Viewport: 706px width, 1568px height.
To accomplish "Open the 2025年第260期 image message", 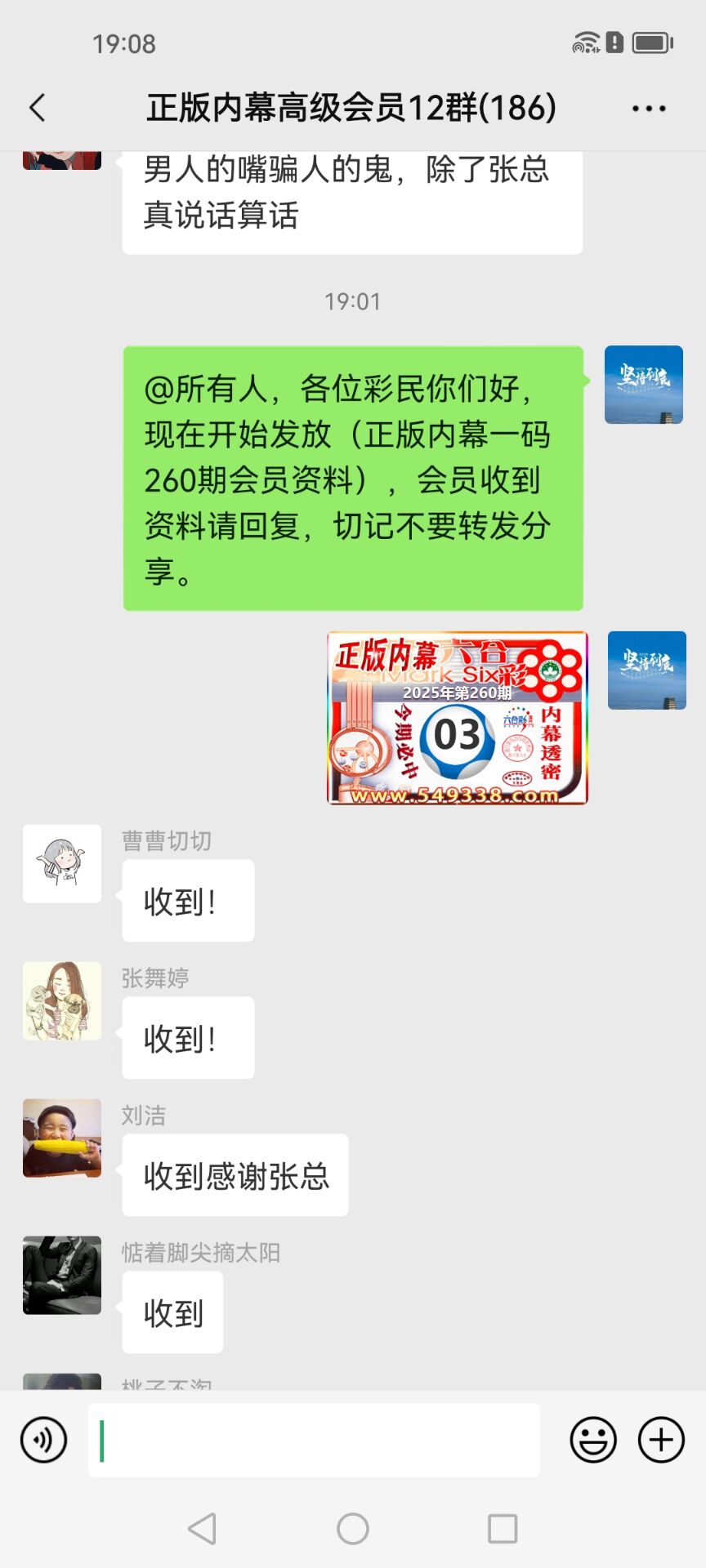I will 458,718.
